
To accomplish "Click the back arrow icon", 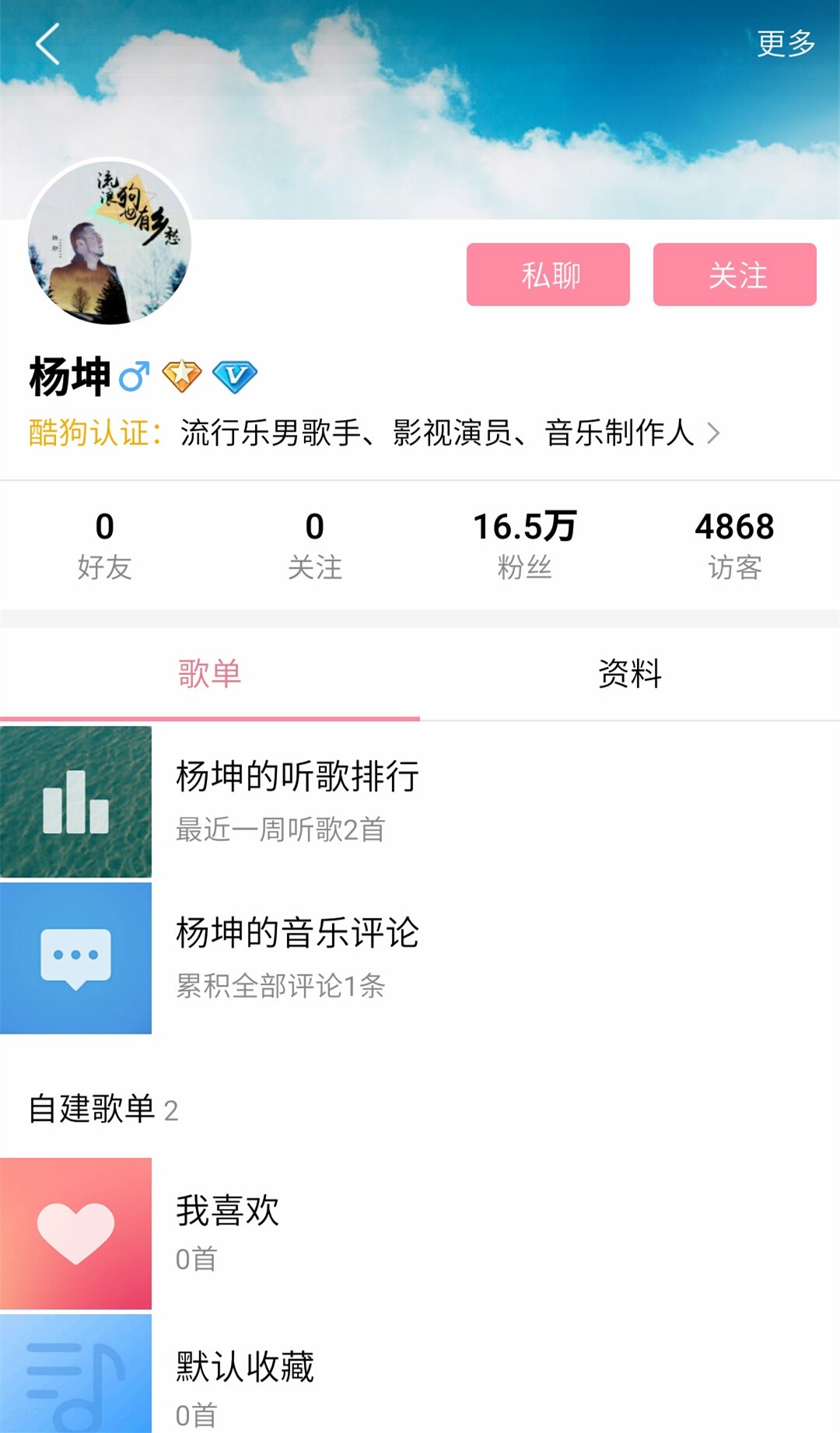I will click(48, 44).
